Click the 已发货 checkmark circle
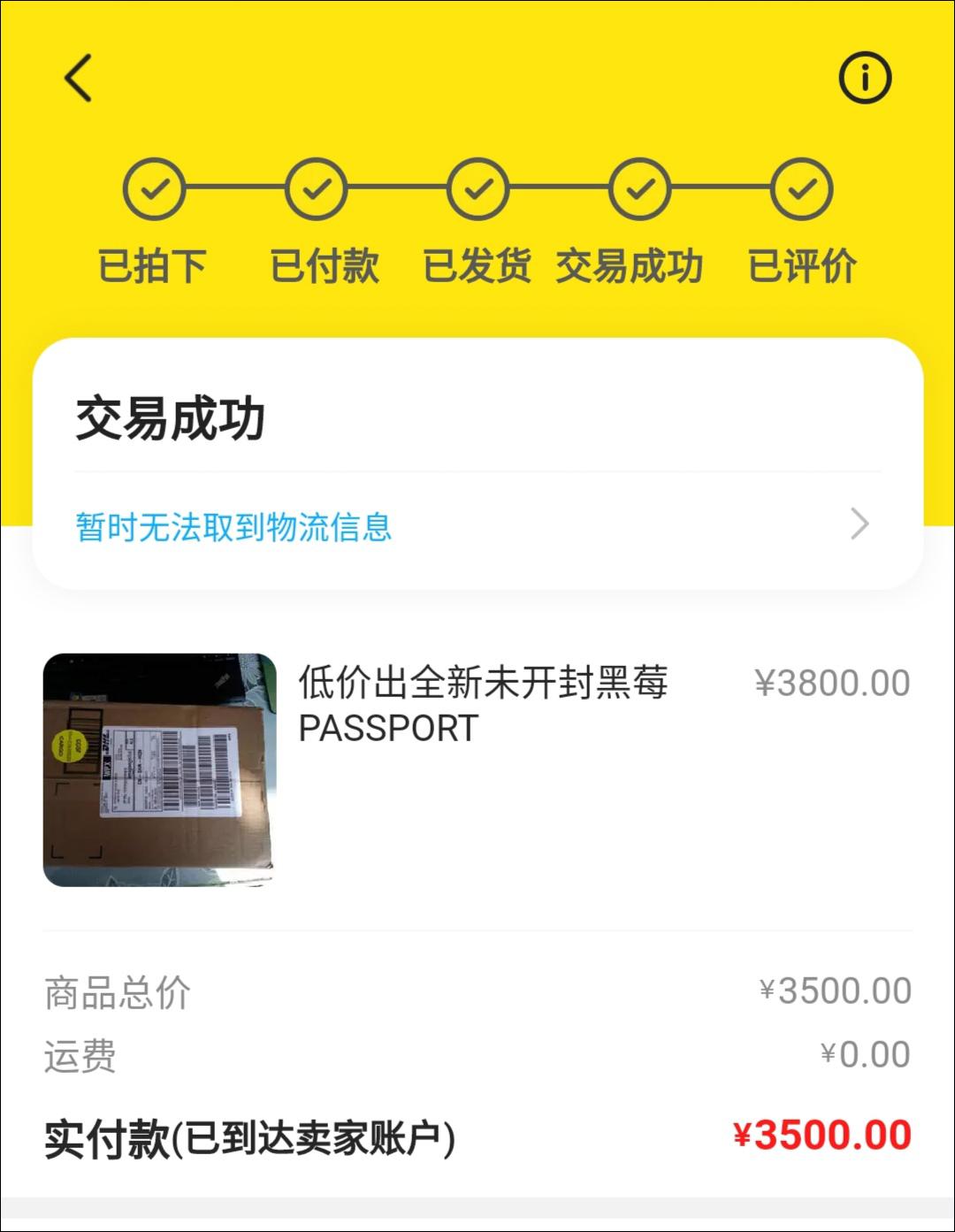 [x=477, y=187]
